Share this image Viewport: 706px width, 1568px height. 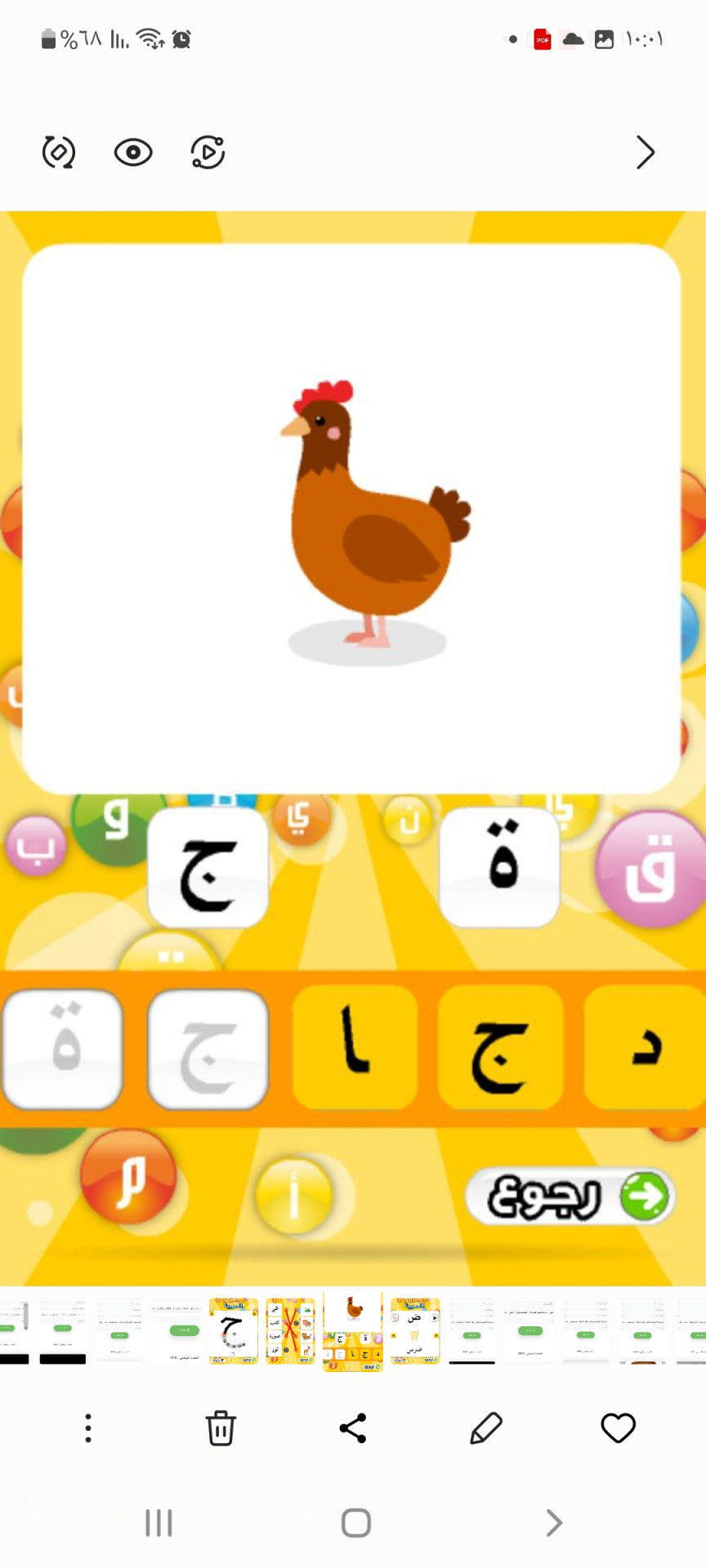pyautogui.click(x=353, y=1428)
